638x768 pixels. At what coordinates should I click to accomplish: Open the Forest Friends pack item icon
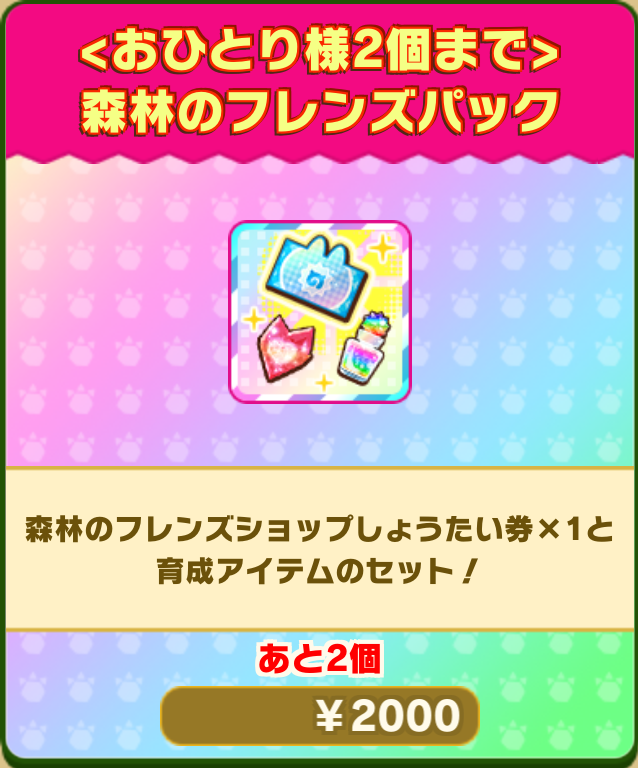319,312
